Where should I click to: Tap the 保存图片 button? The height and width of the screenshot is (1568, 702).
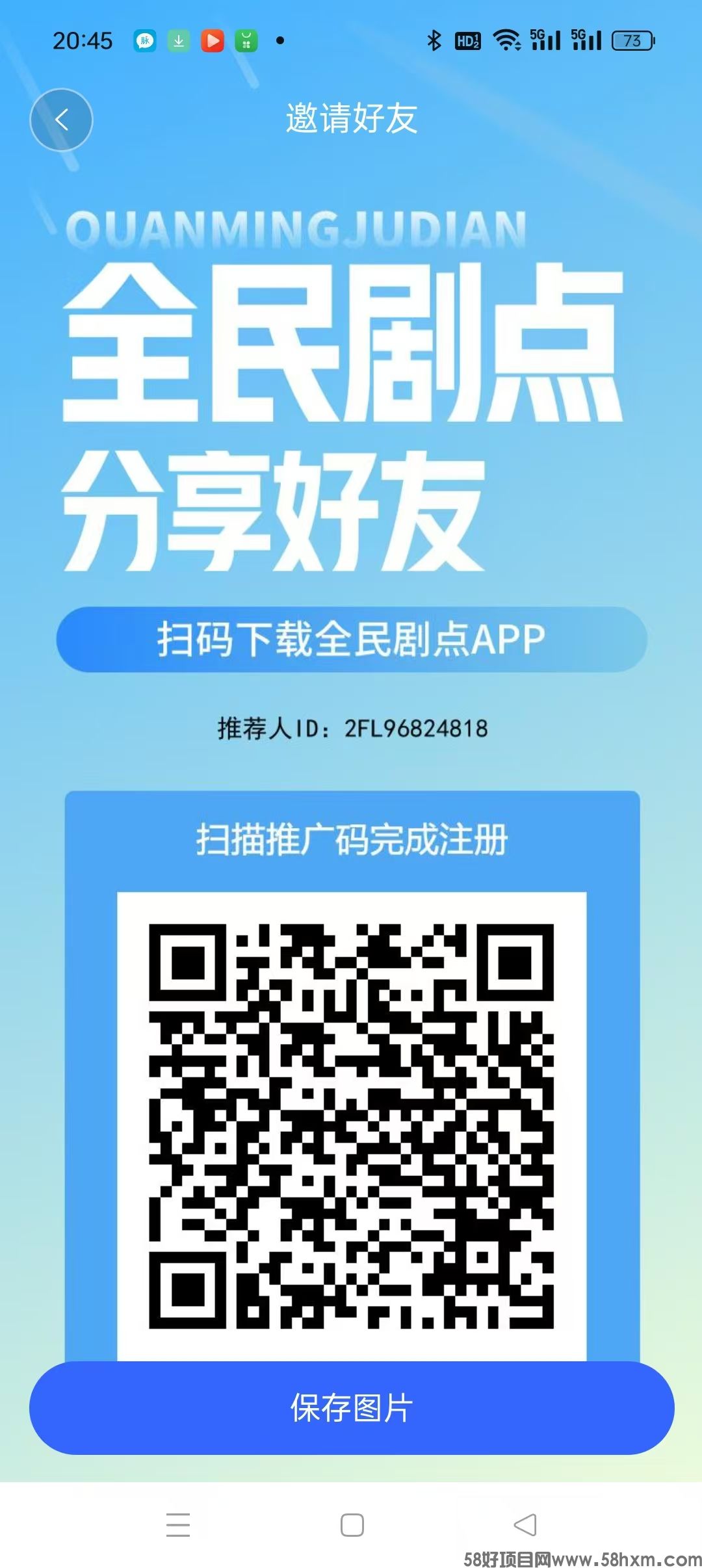tap(352, 1407)
